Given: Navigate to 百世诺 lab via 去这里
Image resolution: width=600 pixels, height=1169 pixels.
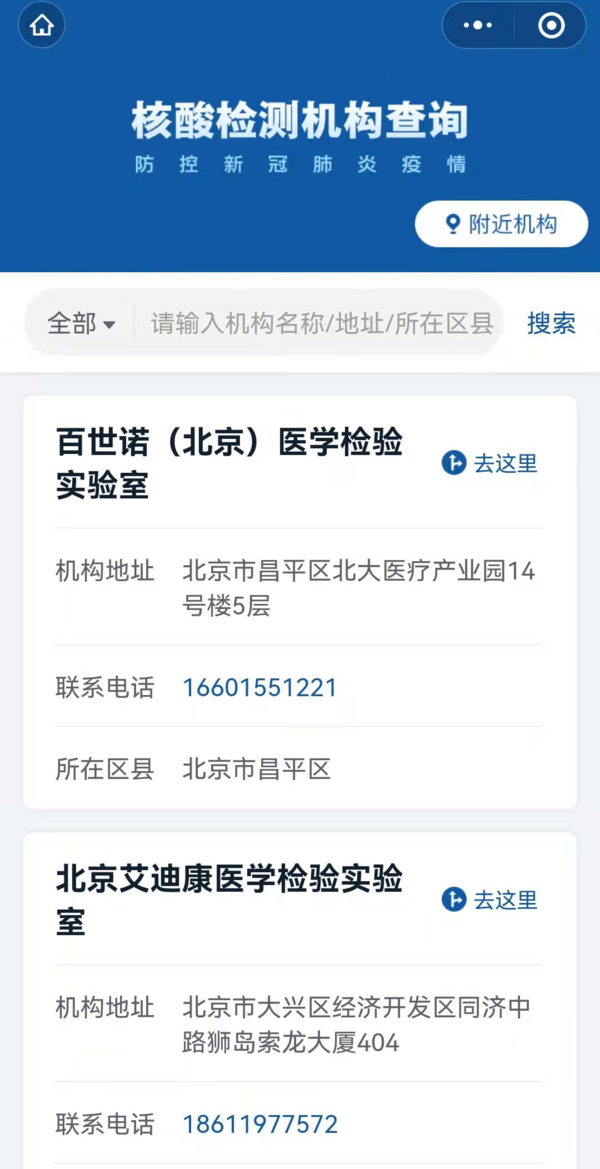Looking at the screenshot, I should pos(490,463).
